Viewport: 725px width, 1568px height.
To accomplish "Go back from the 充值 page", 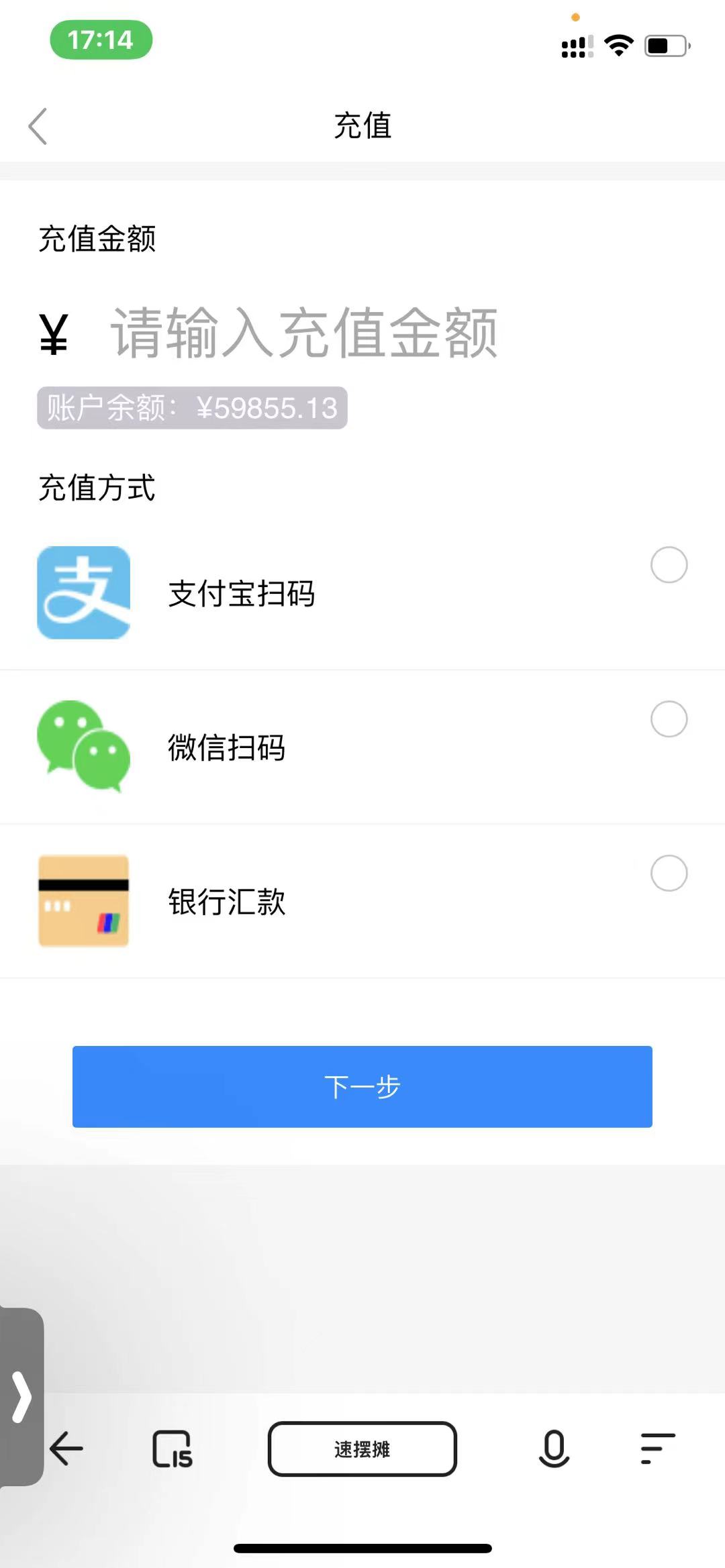I will [x=38, y=126].
